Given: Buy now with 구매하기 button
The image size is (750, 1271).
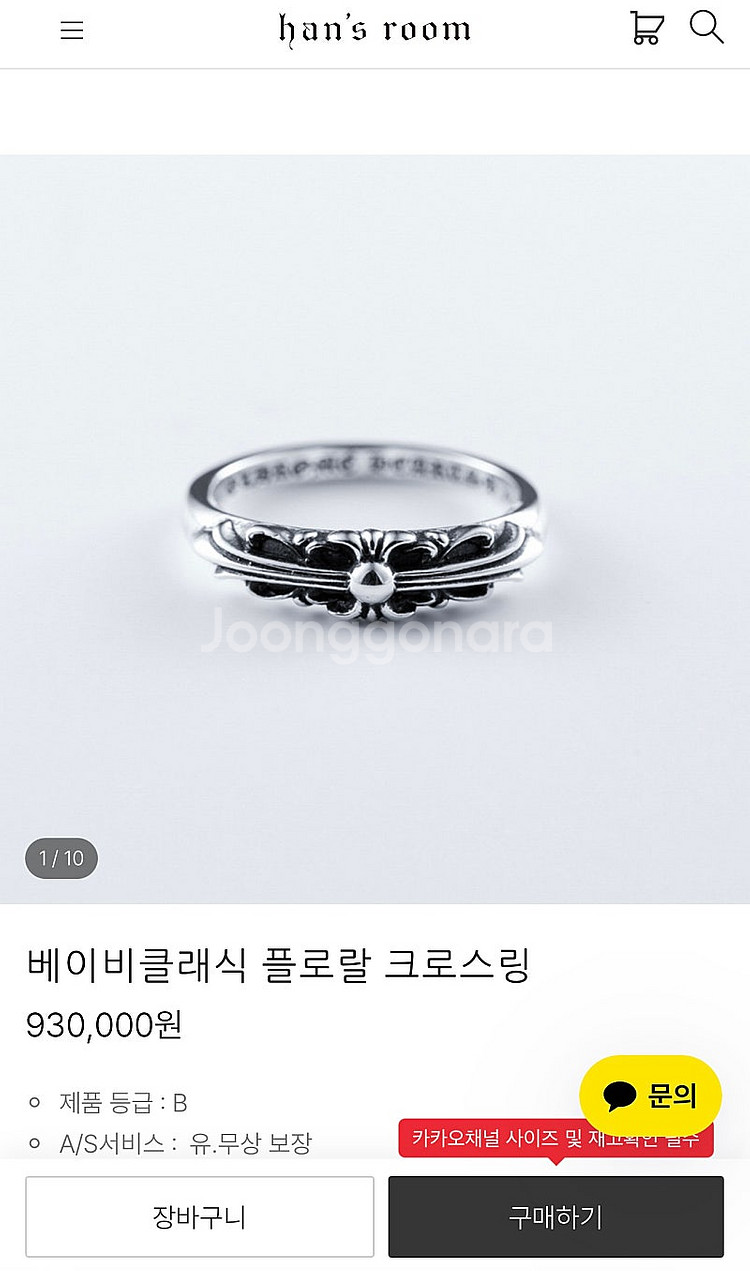Looking at the screenshot, I should (556, 1216).
